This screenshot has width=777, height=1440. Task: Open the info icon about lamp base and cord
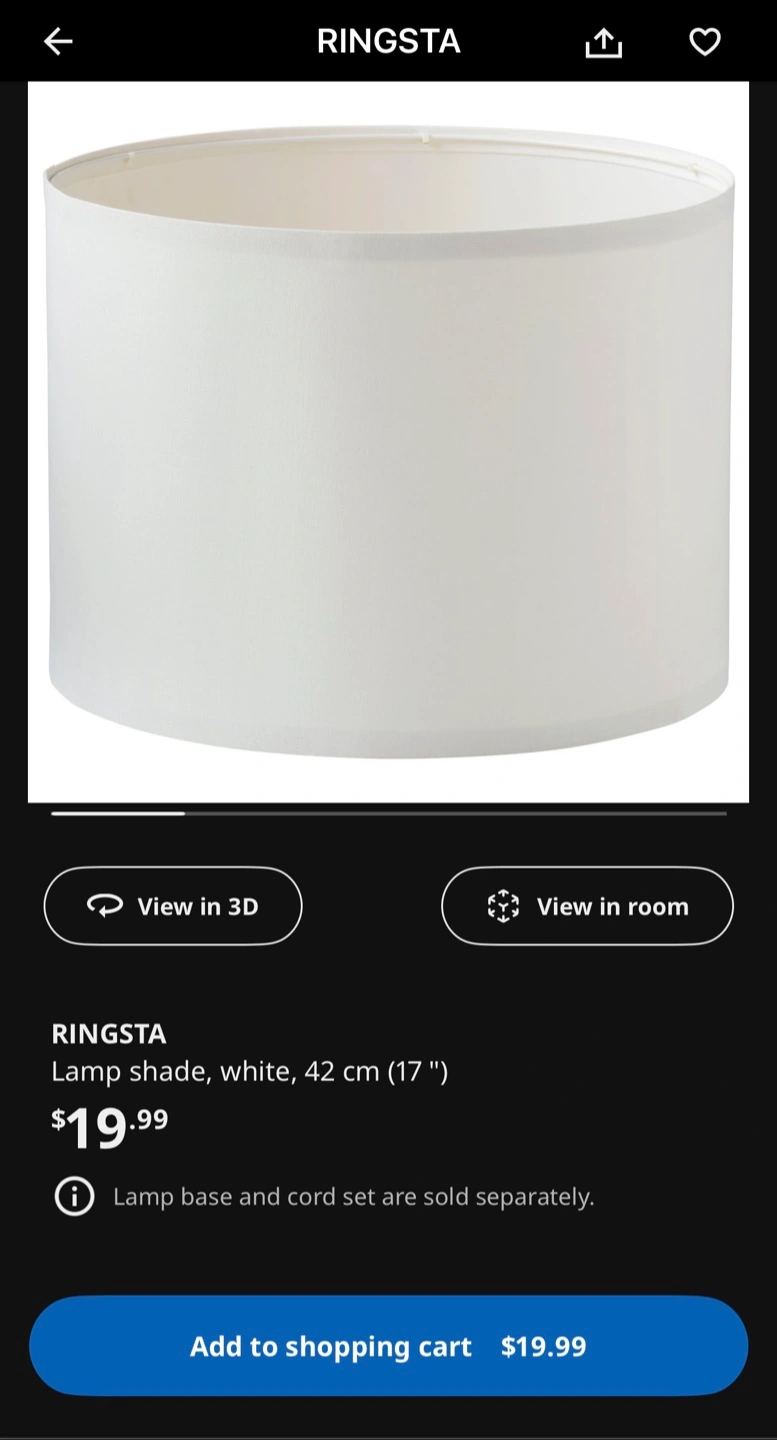tap(74, 1196)
